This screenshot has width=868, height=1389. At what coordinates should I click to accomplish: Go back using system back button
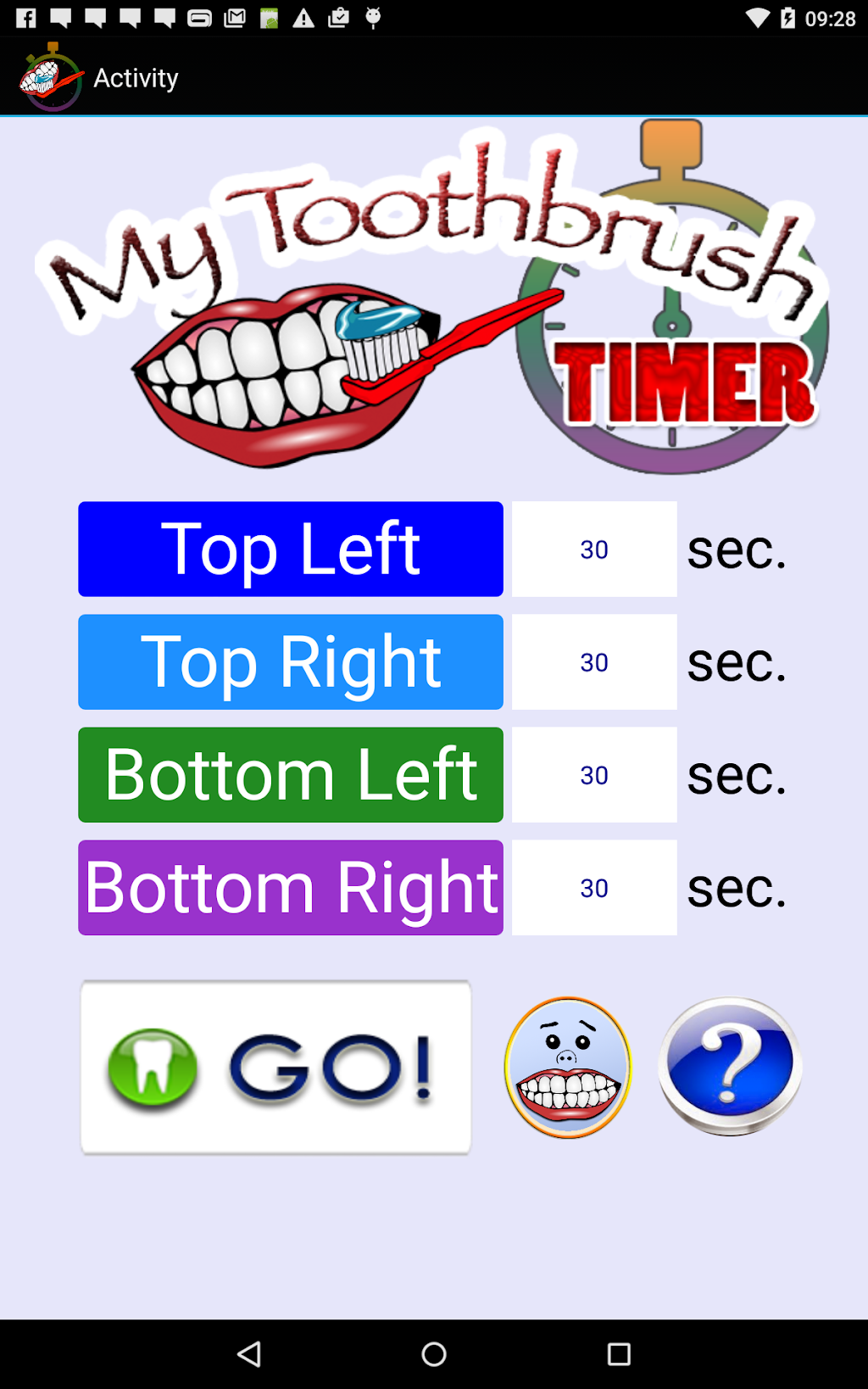249,1354
